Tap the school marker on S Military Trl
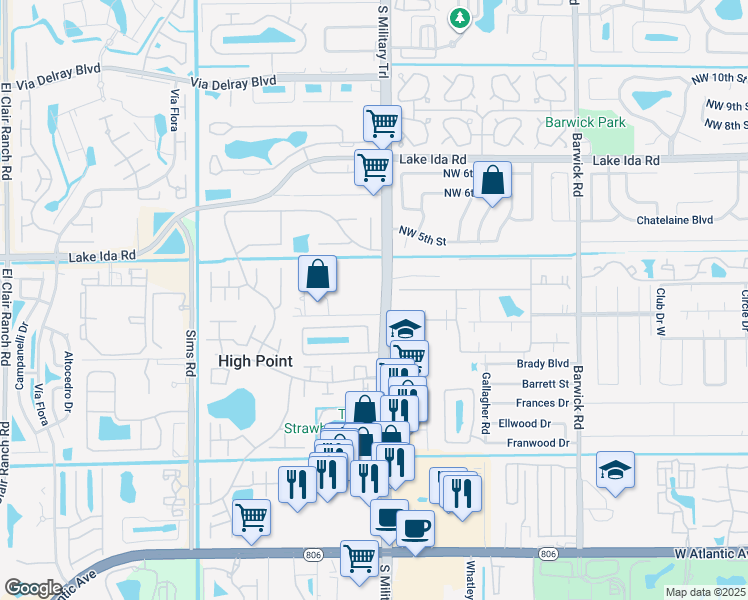748x600 pixels. (405, 328)
